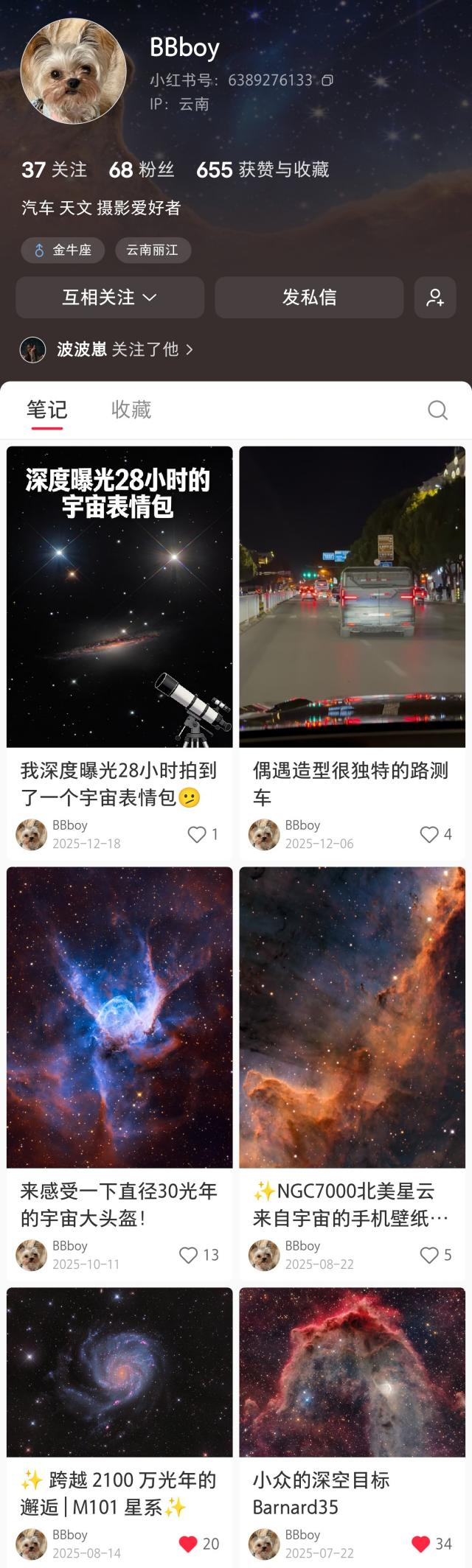472x1568 pixels.
Task: Expand the 互相关注 dropdown button
Action: point(110,298)
